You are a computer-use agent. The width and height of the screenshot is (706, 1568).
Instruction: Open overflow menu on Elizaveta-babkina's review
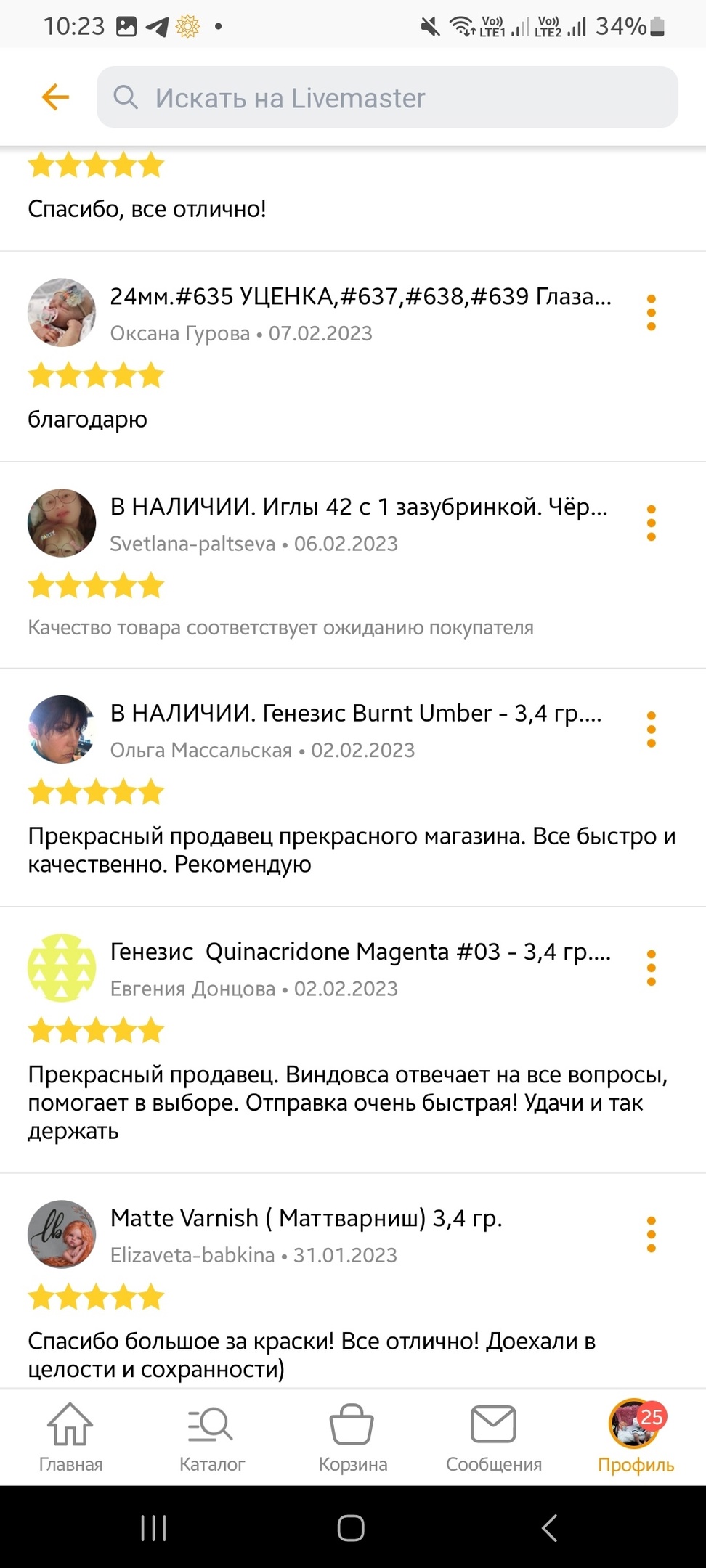click(651, 1235)
